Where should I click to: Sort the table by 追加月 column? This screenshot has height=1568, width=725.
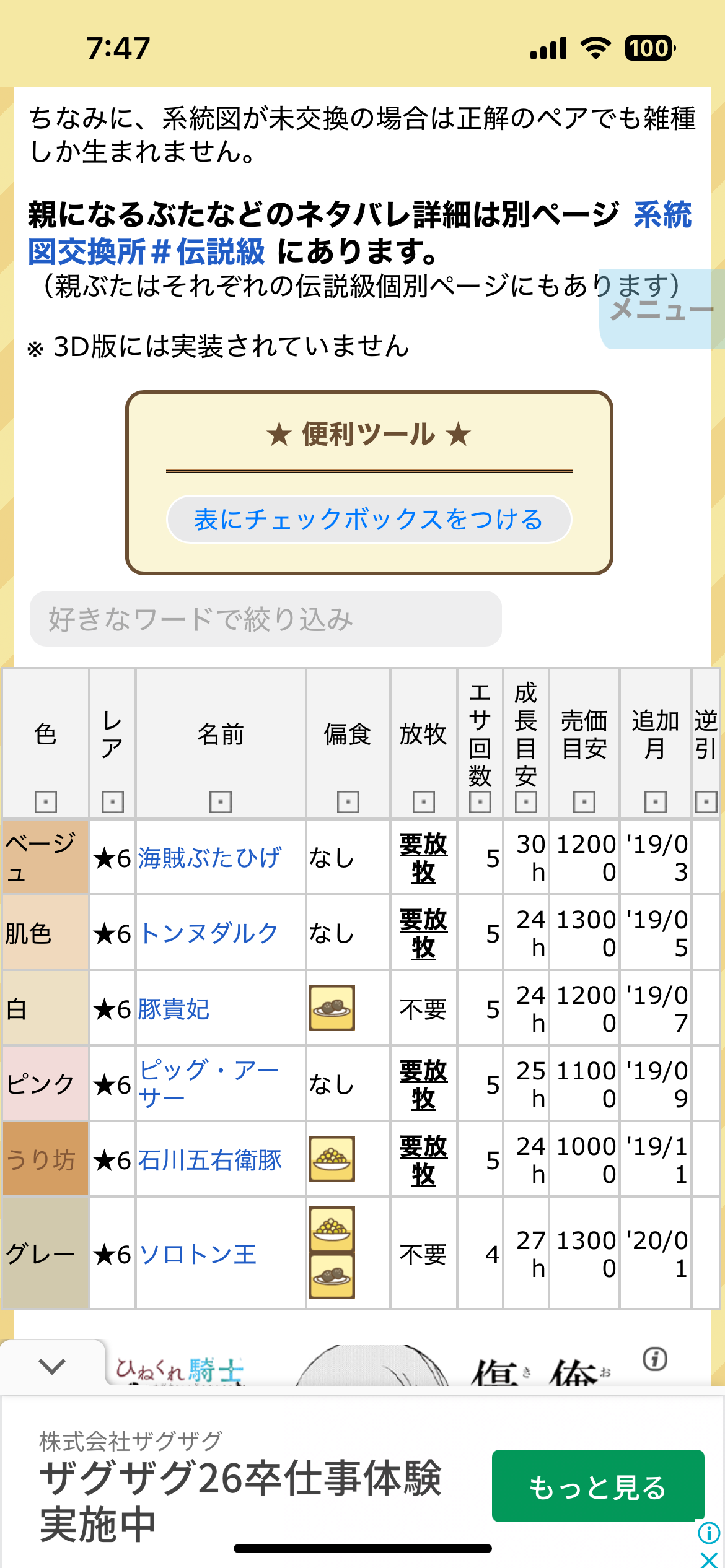[x=655, y=802]
